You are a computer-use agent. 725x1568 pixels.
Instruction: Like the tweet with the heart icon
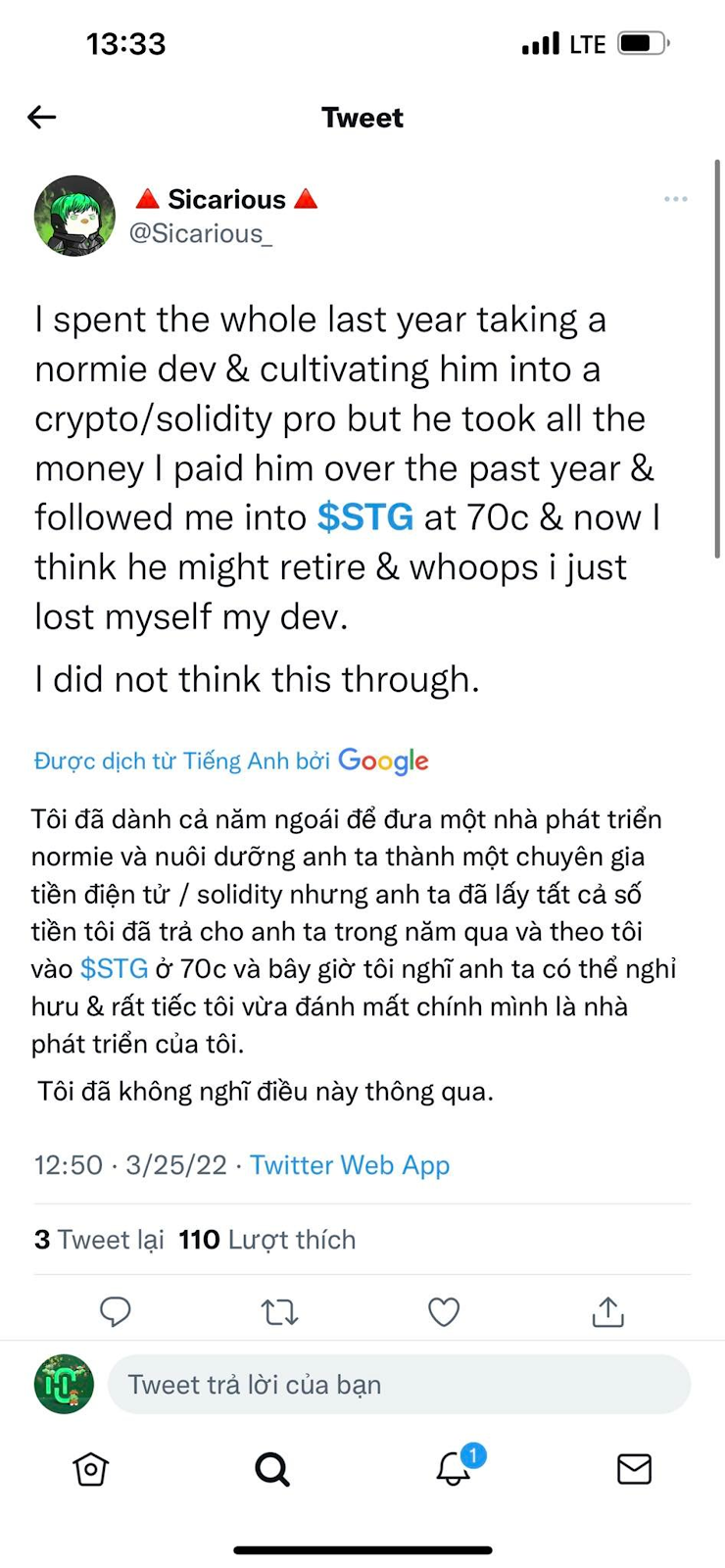click(x=444, y=1311)
